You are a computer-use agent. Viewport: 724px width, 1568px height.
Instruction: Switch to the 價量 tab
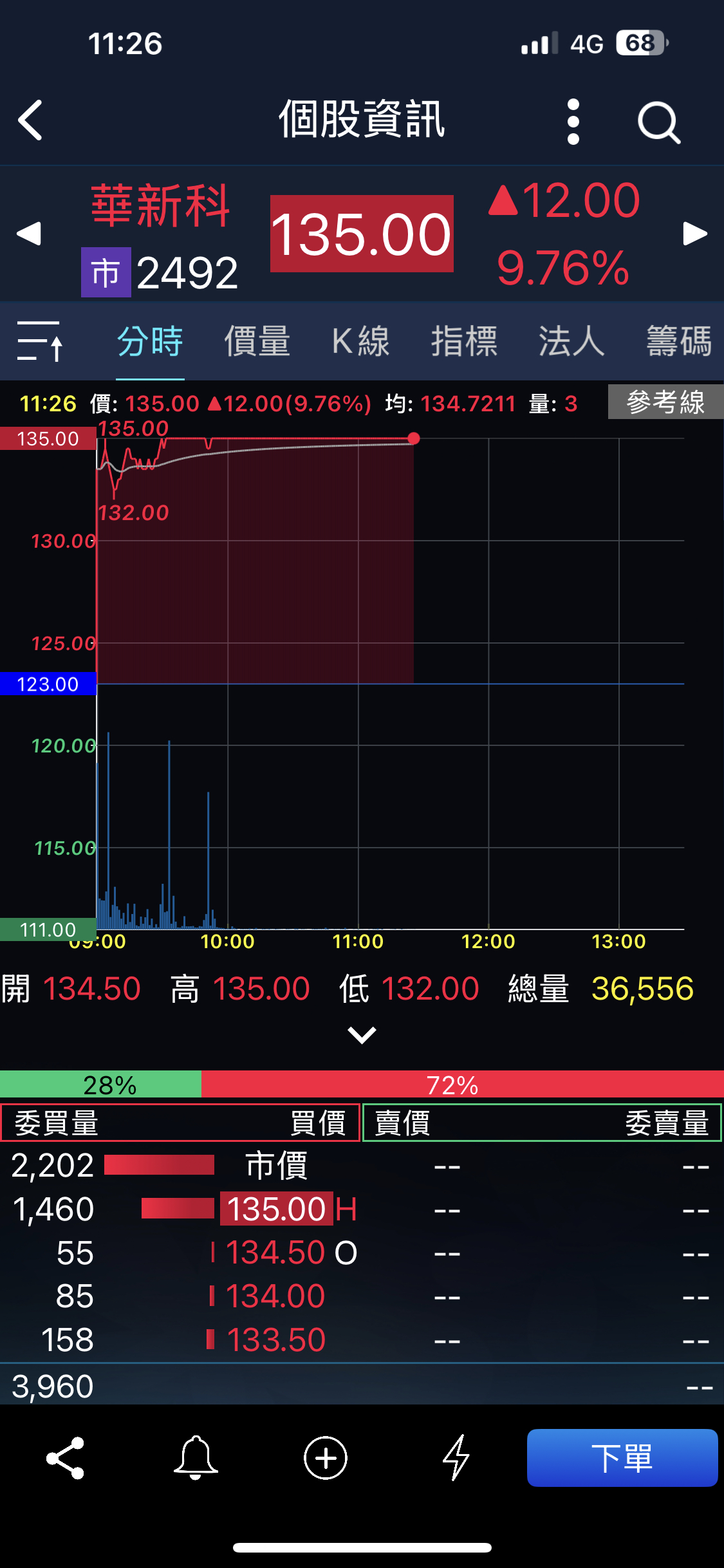(x=257, y=341)
